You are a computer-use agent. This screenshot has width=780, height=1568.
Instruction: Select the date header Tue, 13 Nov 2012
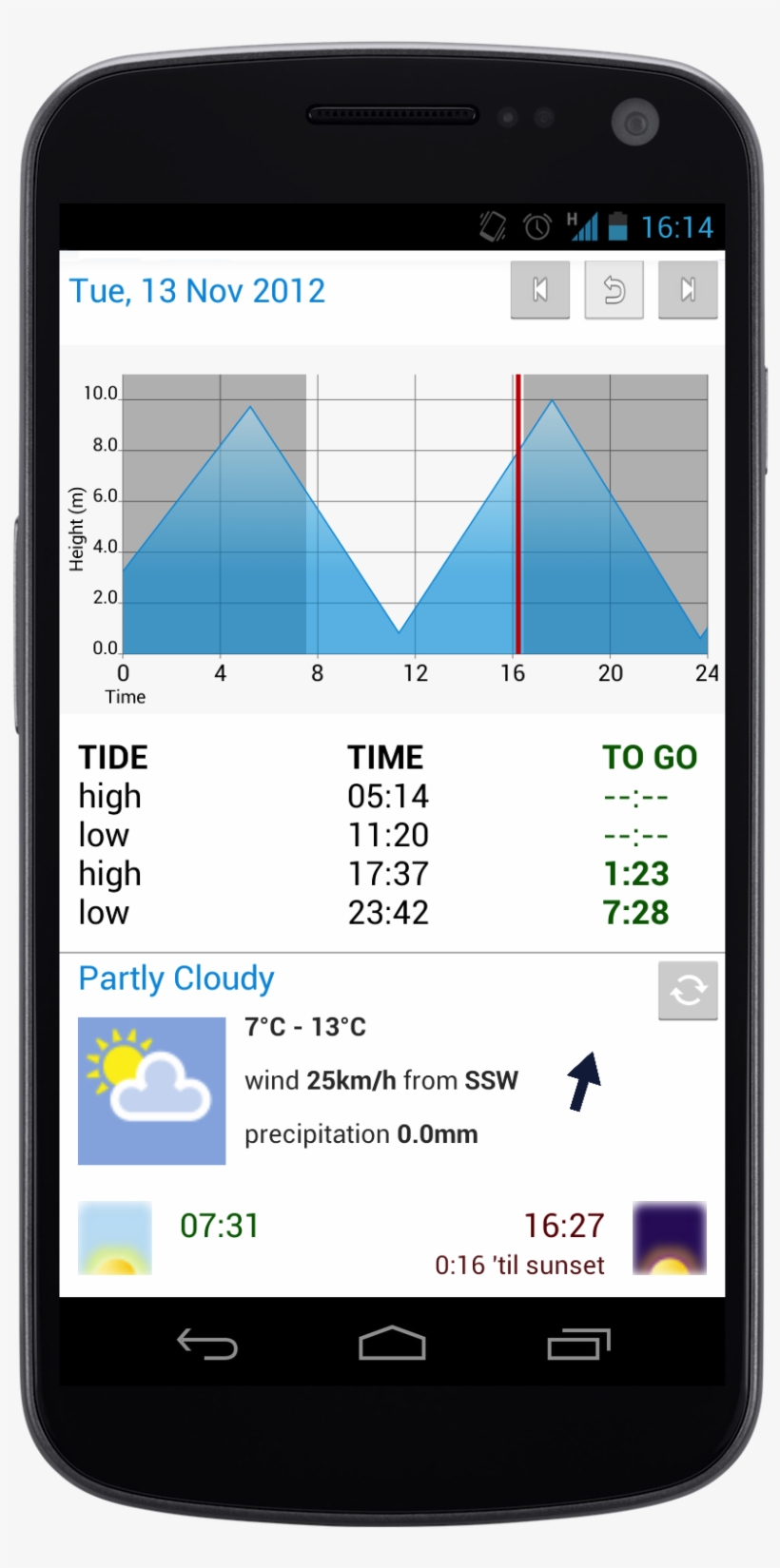pyautogui.click(x=197, y=291)
